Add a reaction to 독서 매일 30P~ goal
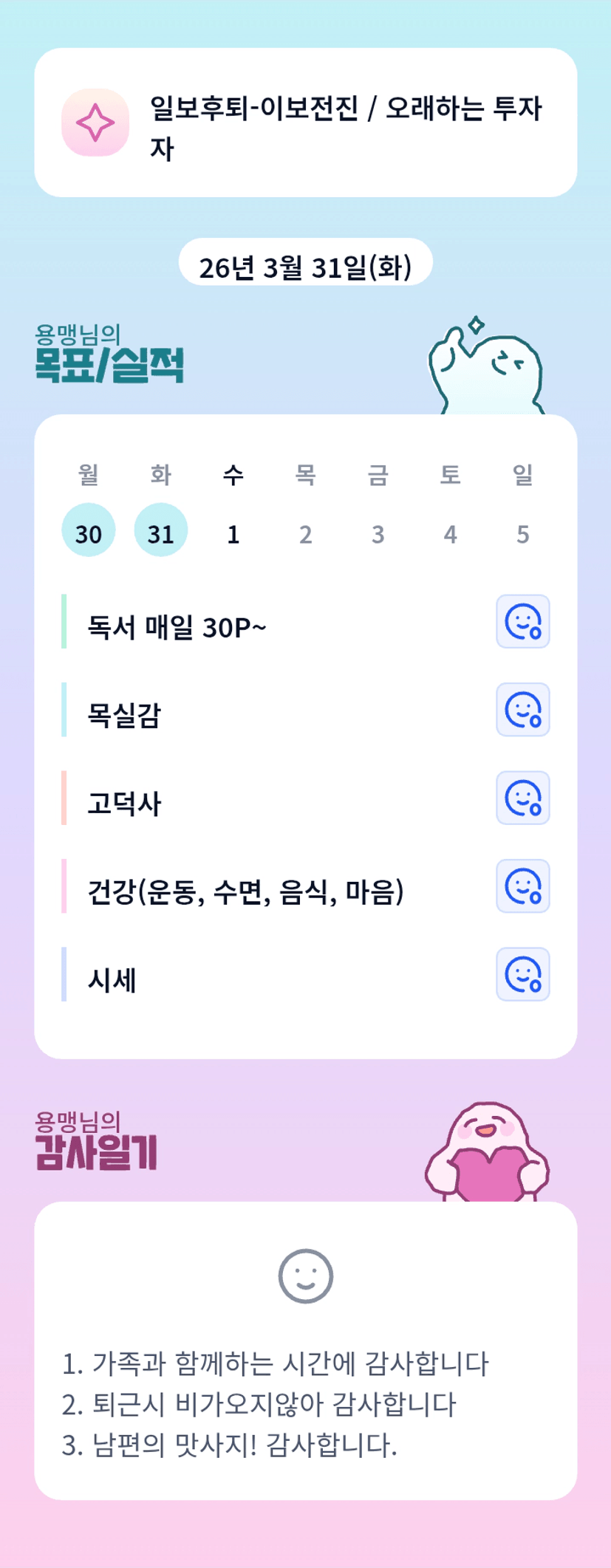Screen dimensions: 611x1568 pos(522,621)
